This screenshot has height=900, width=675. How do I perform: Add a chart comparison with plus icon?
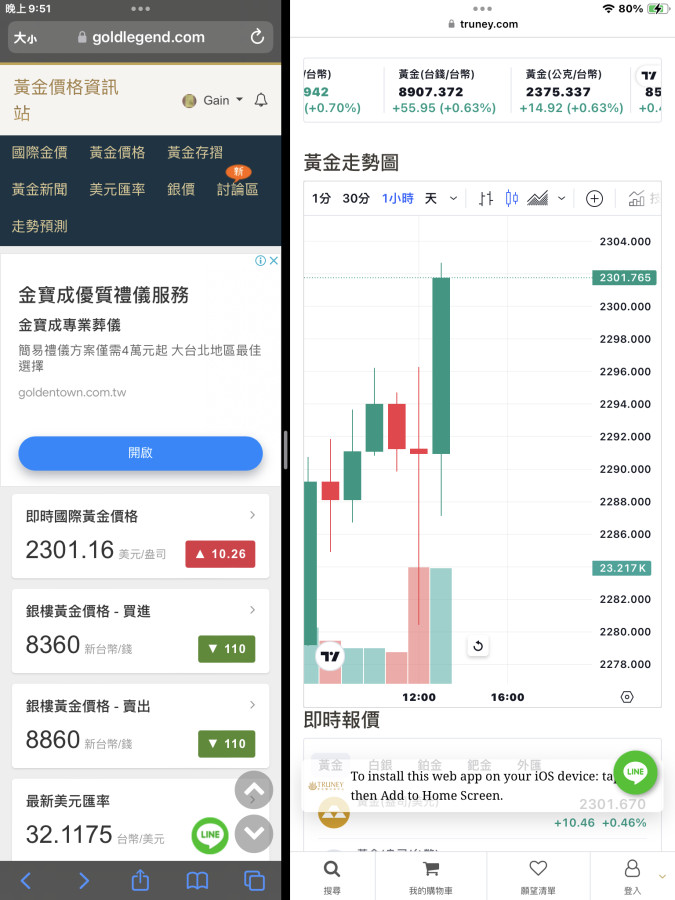tap(594, 198)
